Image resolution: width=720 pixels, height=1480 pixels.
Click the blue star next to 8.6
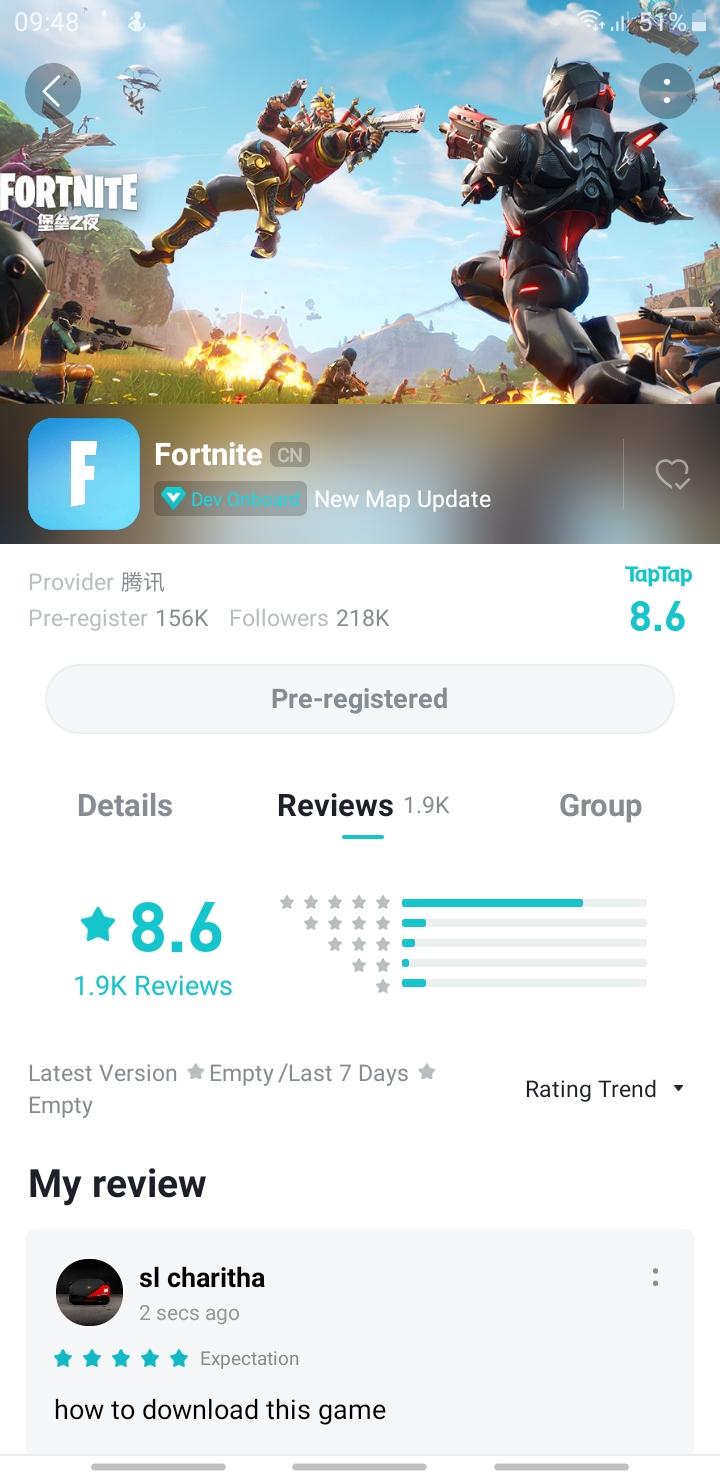[96, 928]
